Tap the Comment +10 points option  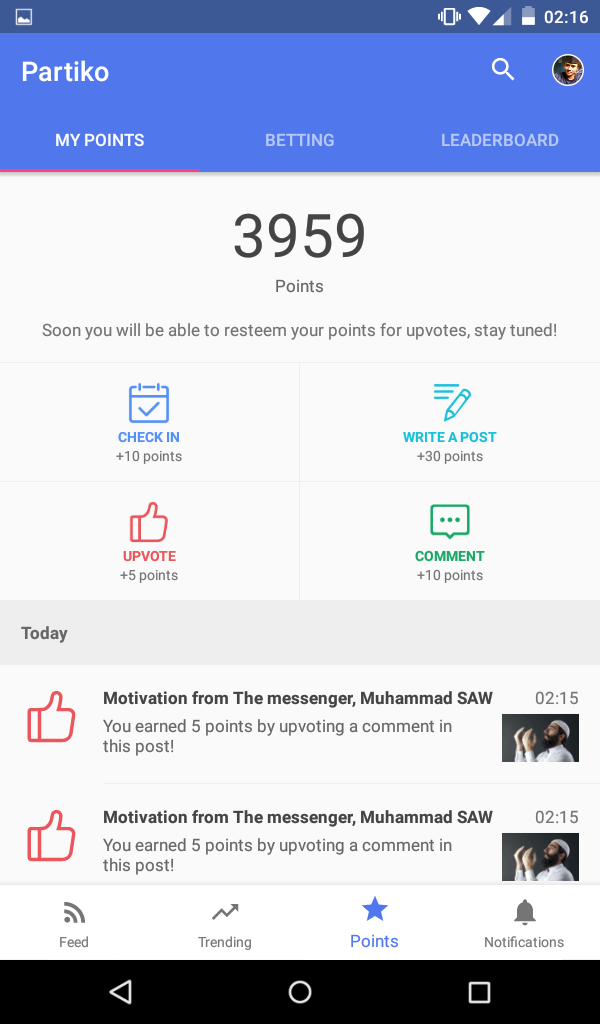click(450, 542)
